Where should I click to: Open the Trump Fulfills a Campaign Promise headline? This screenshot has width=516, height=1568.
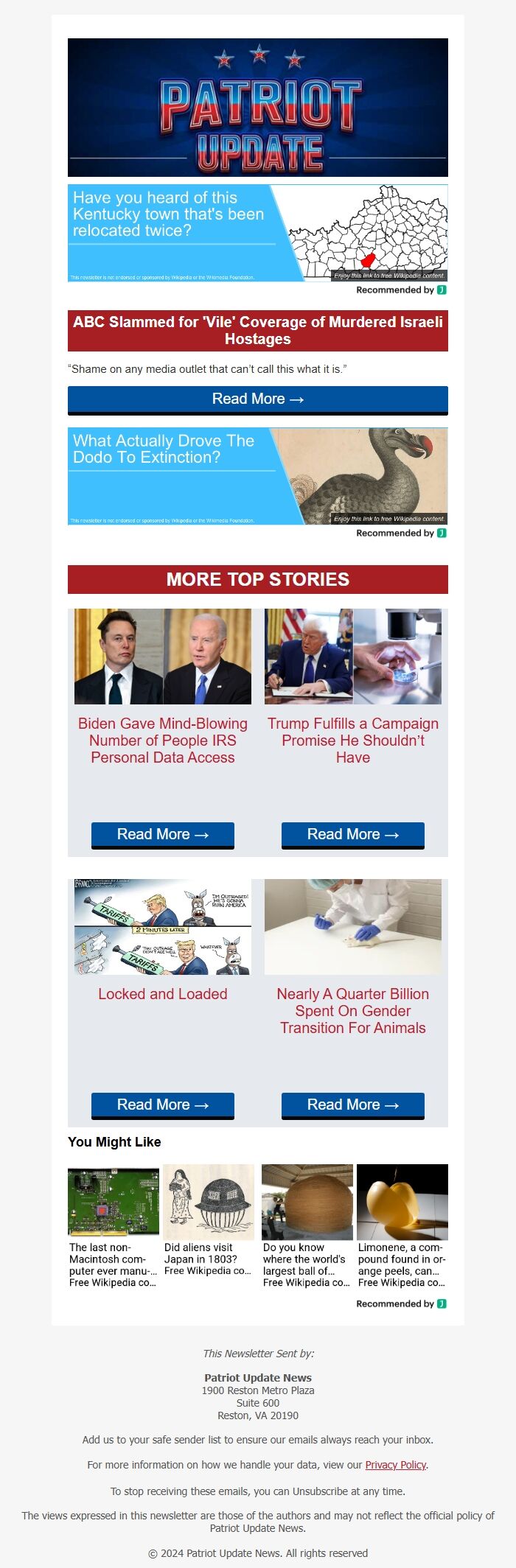pos(352,741)
